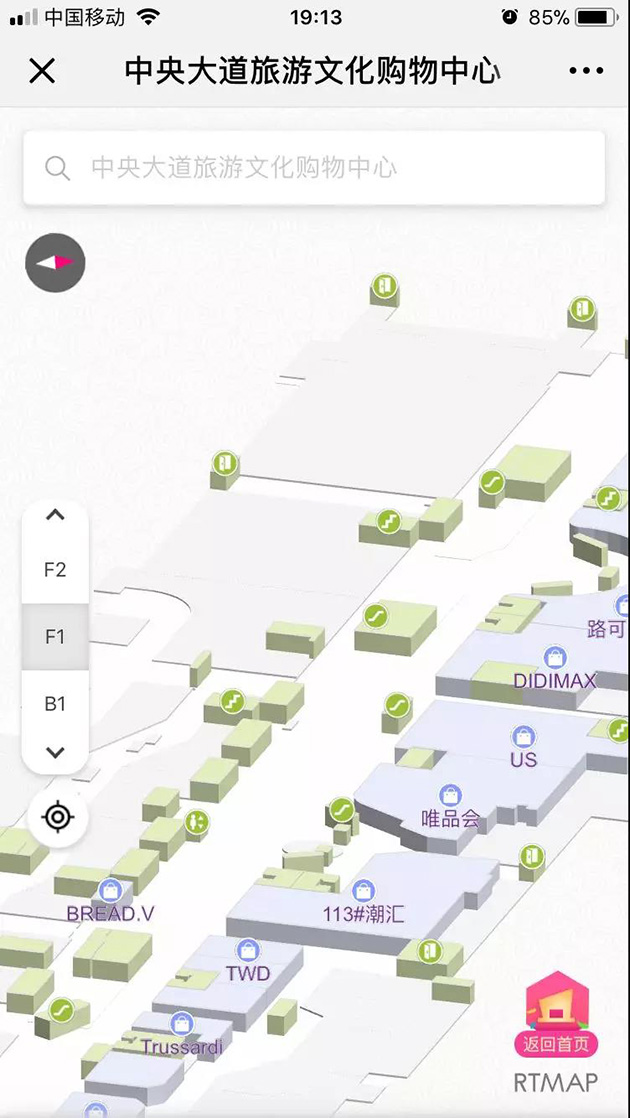Tap the mall search field

point(314,168)
